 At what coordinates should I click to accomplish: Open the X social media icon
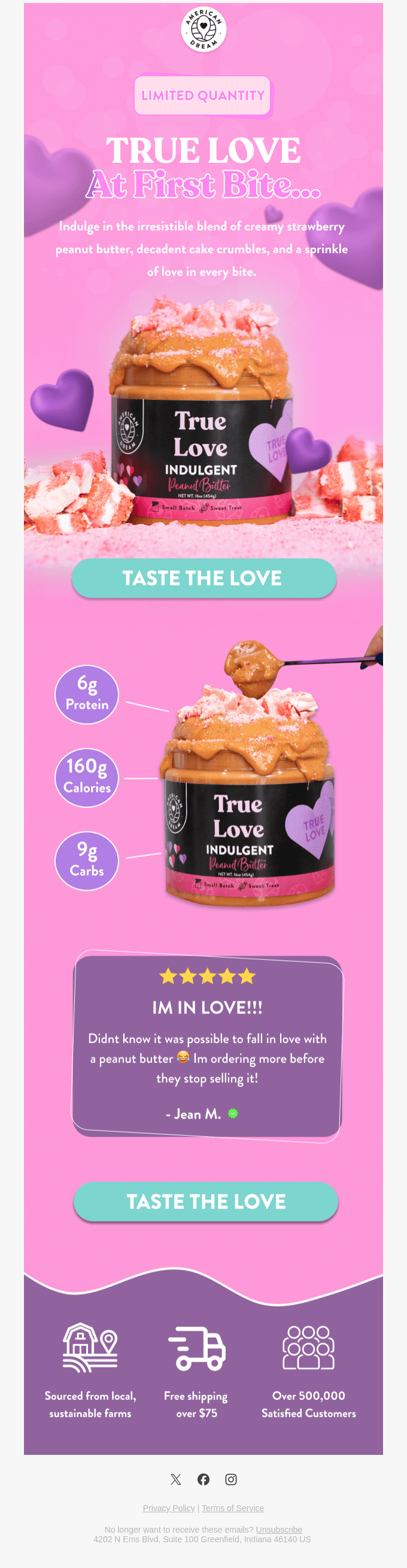tap(176, 1478)
